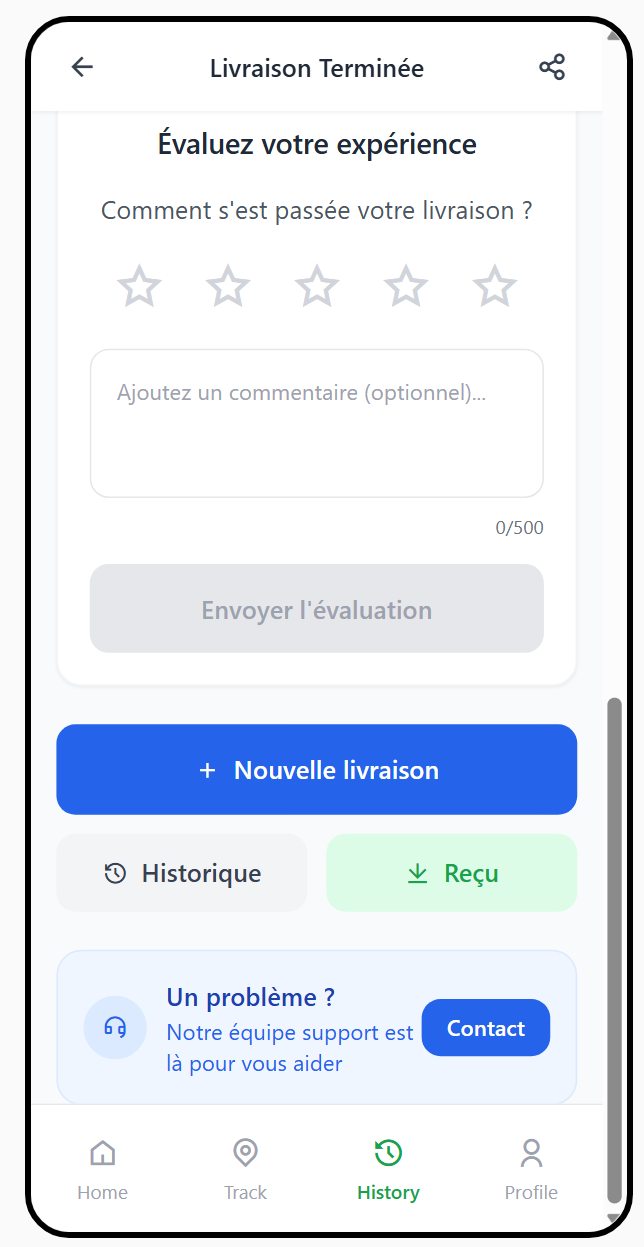Download the Reçu receipt

click(x=452, y=873)
